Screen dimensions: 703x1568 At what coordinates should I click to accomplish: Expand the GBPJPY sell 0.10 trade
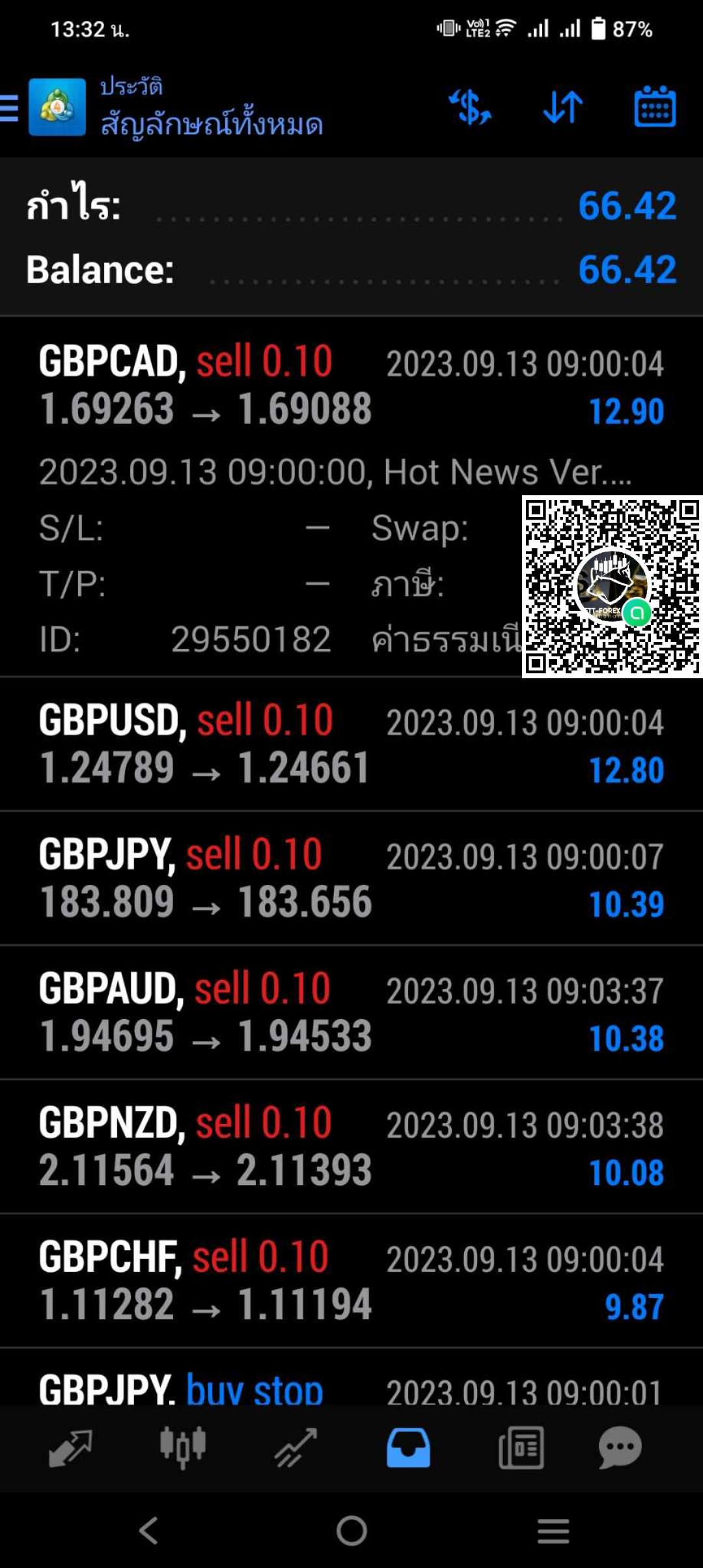point(351,878)
